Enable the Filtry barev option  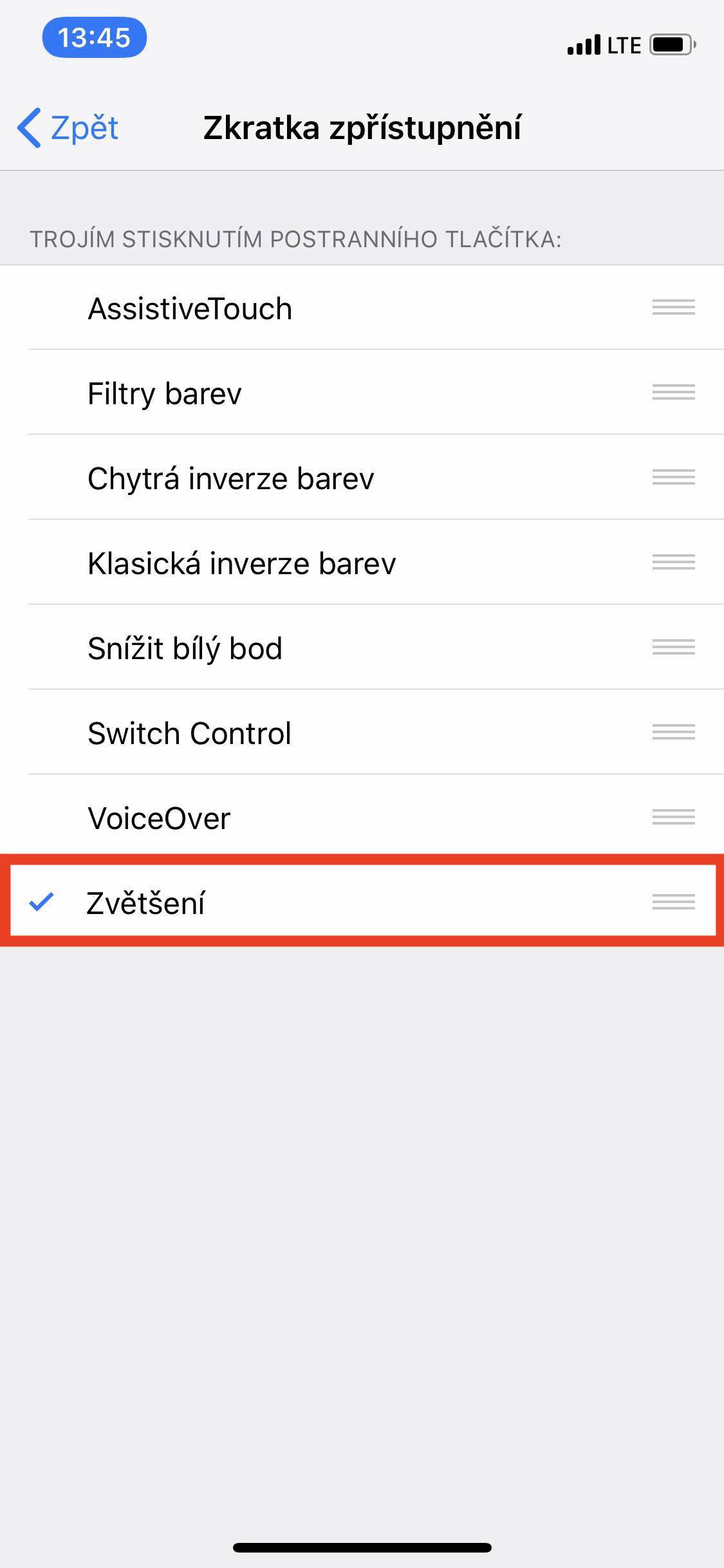[362, 393]
